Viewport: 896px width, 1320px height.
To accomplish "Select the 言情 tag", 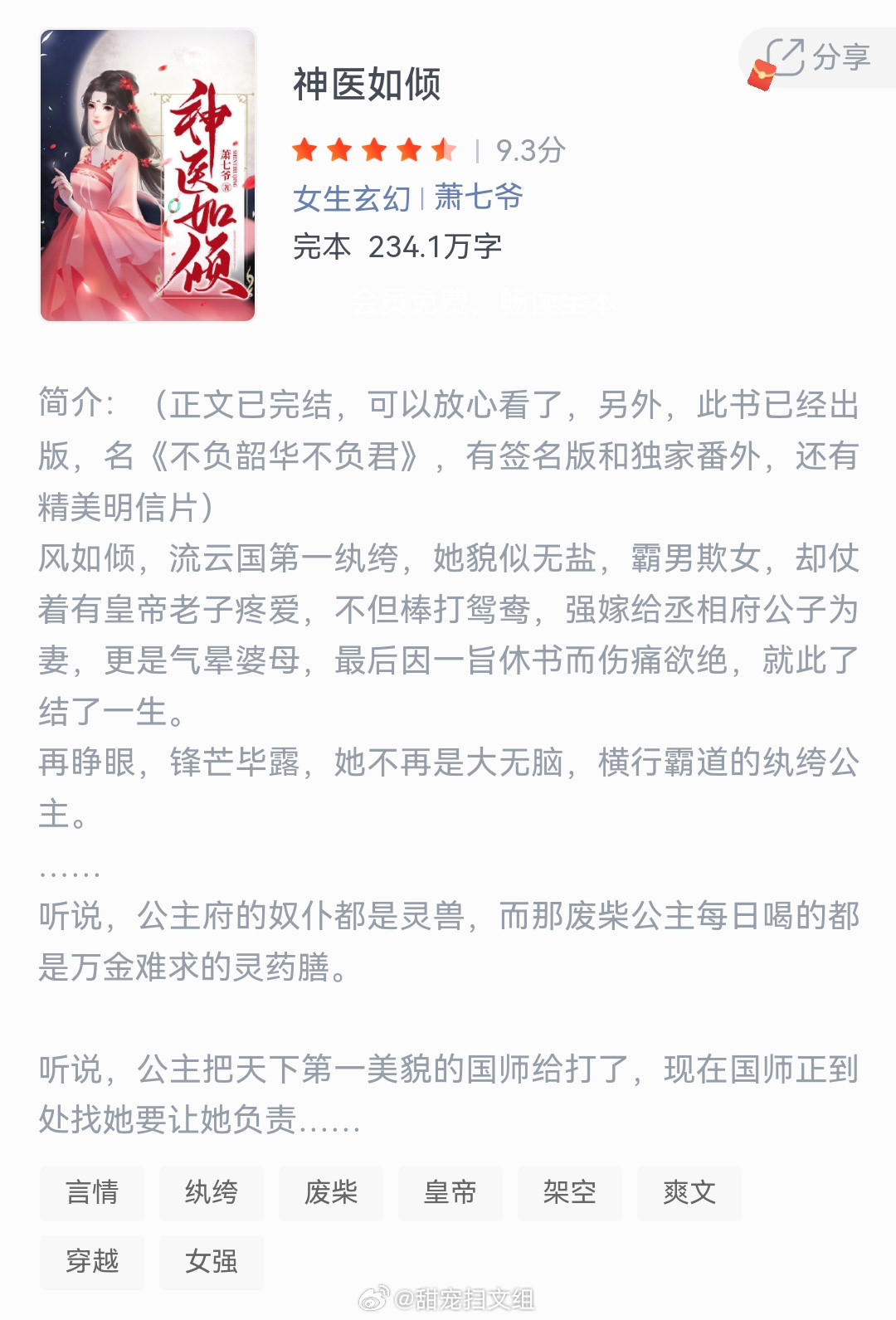I will pyautogui.click(x=91, y=1193).
